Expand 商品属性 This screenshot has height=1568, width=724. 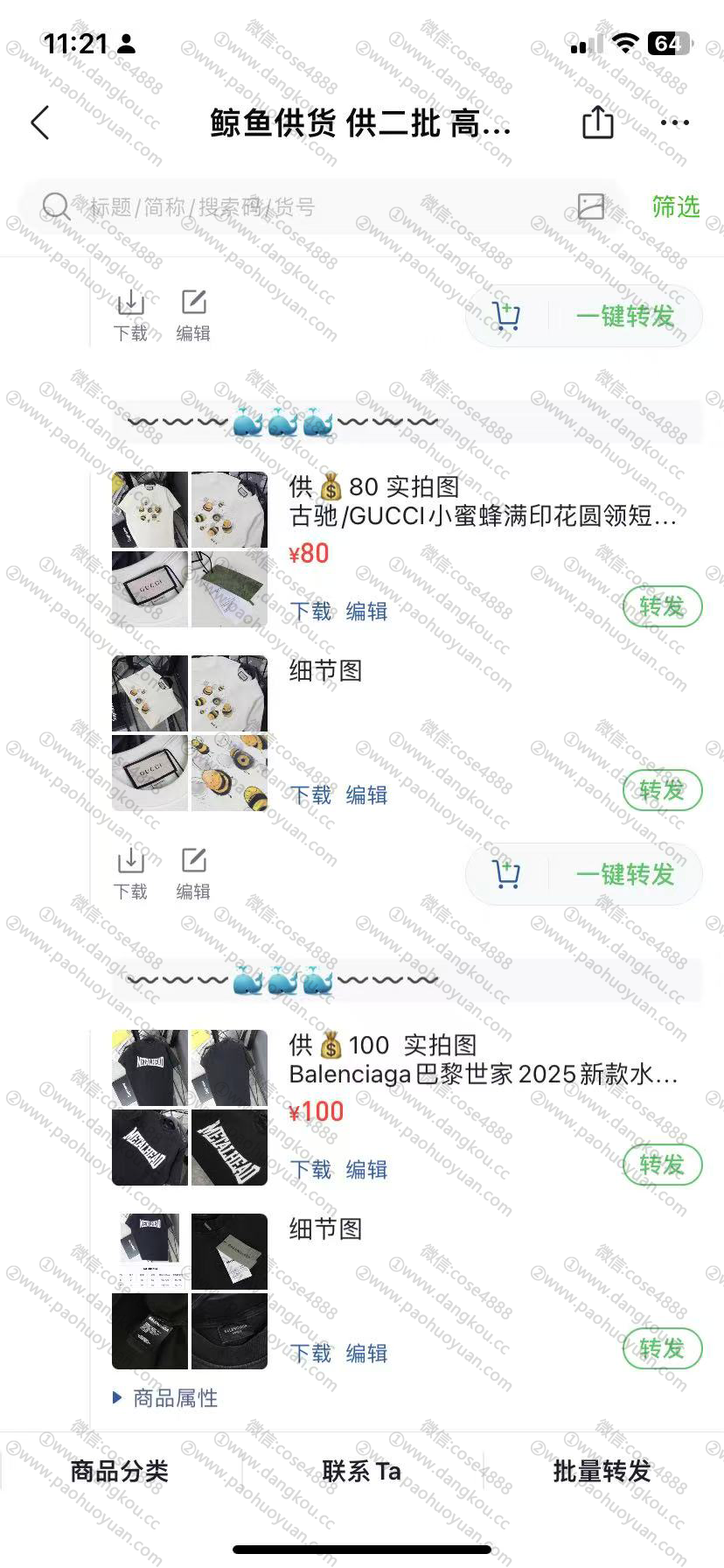click(166, 1398)
